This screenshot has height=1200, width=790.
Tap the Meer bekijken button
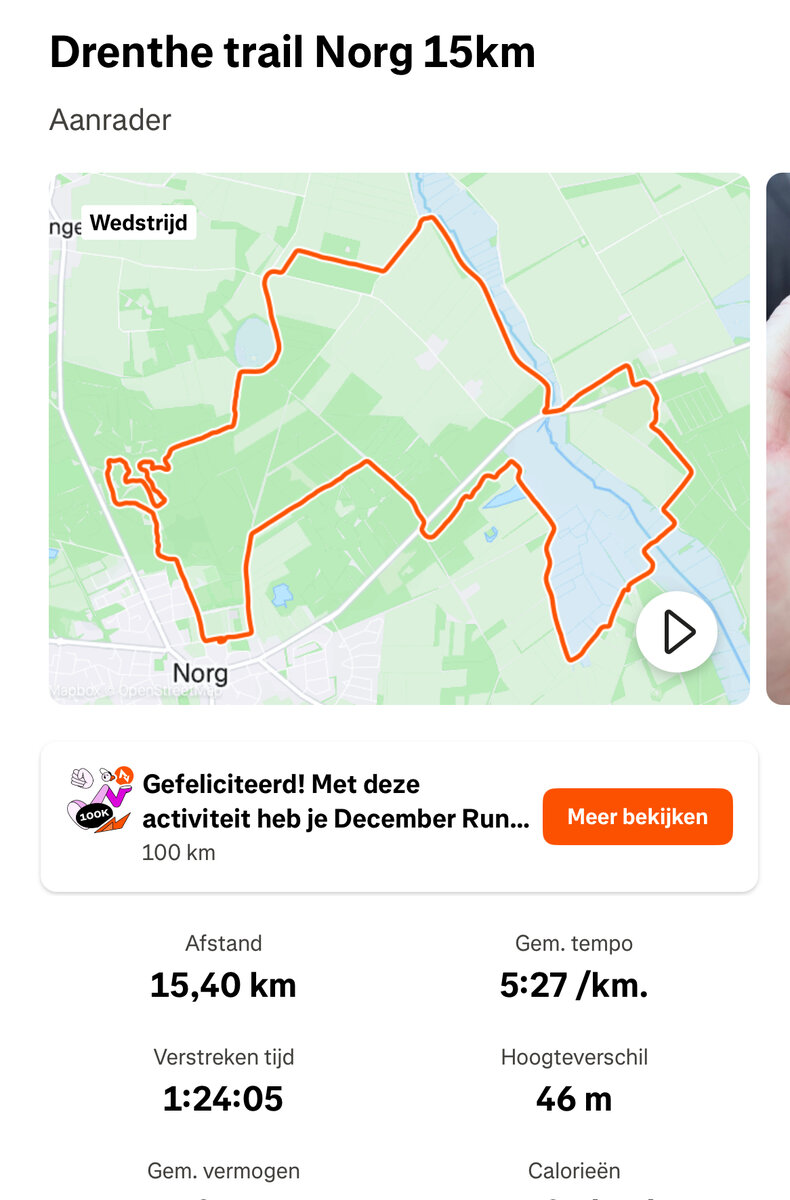click(x=637, y=816)
